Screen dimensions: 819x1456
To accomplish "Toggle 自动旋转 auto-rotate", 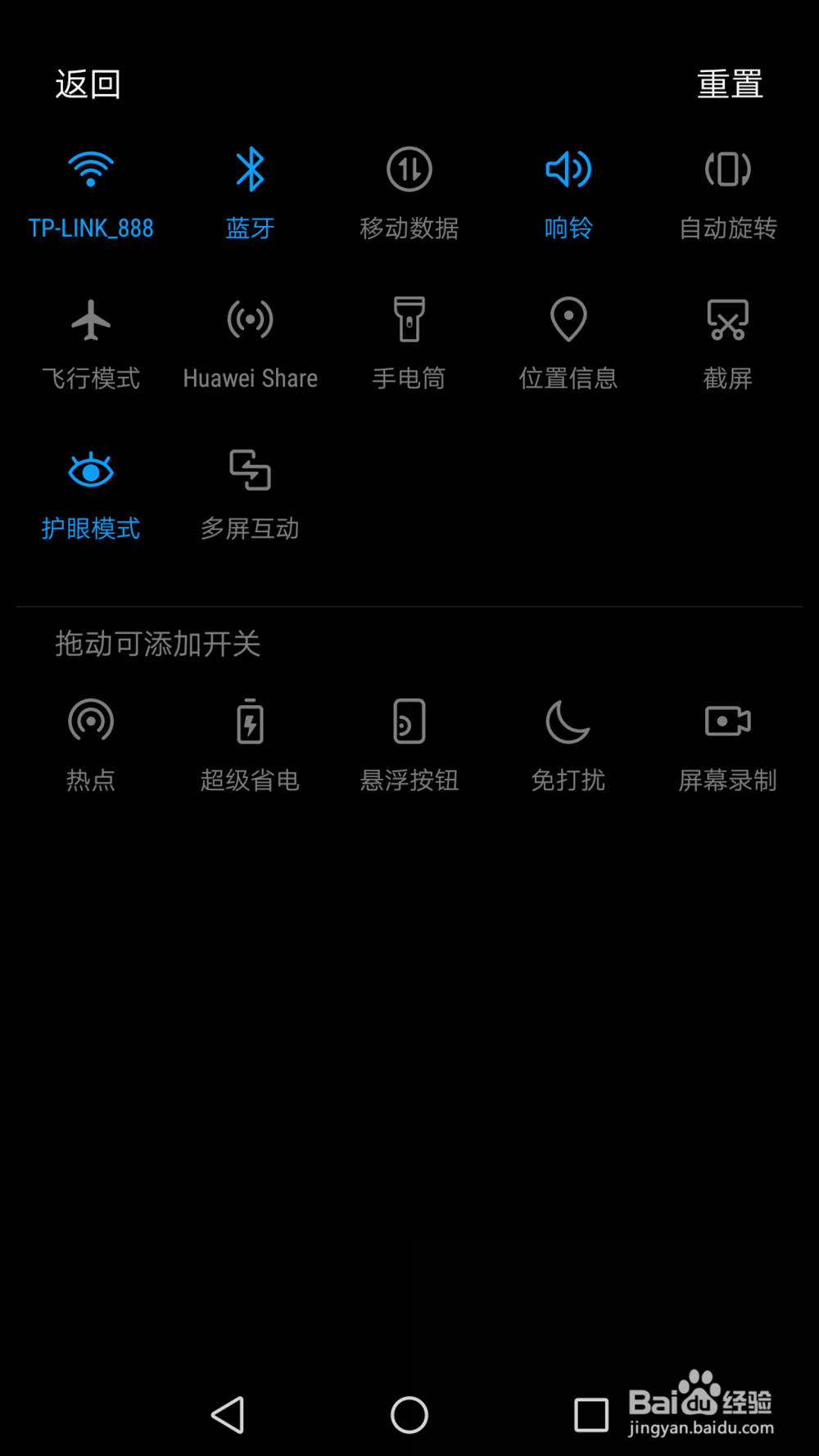I will [x=727, y=169].
